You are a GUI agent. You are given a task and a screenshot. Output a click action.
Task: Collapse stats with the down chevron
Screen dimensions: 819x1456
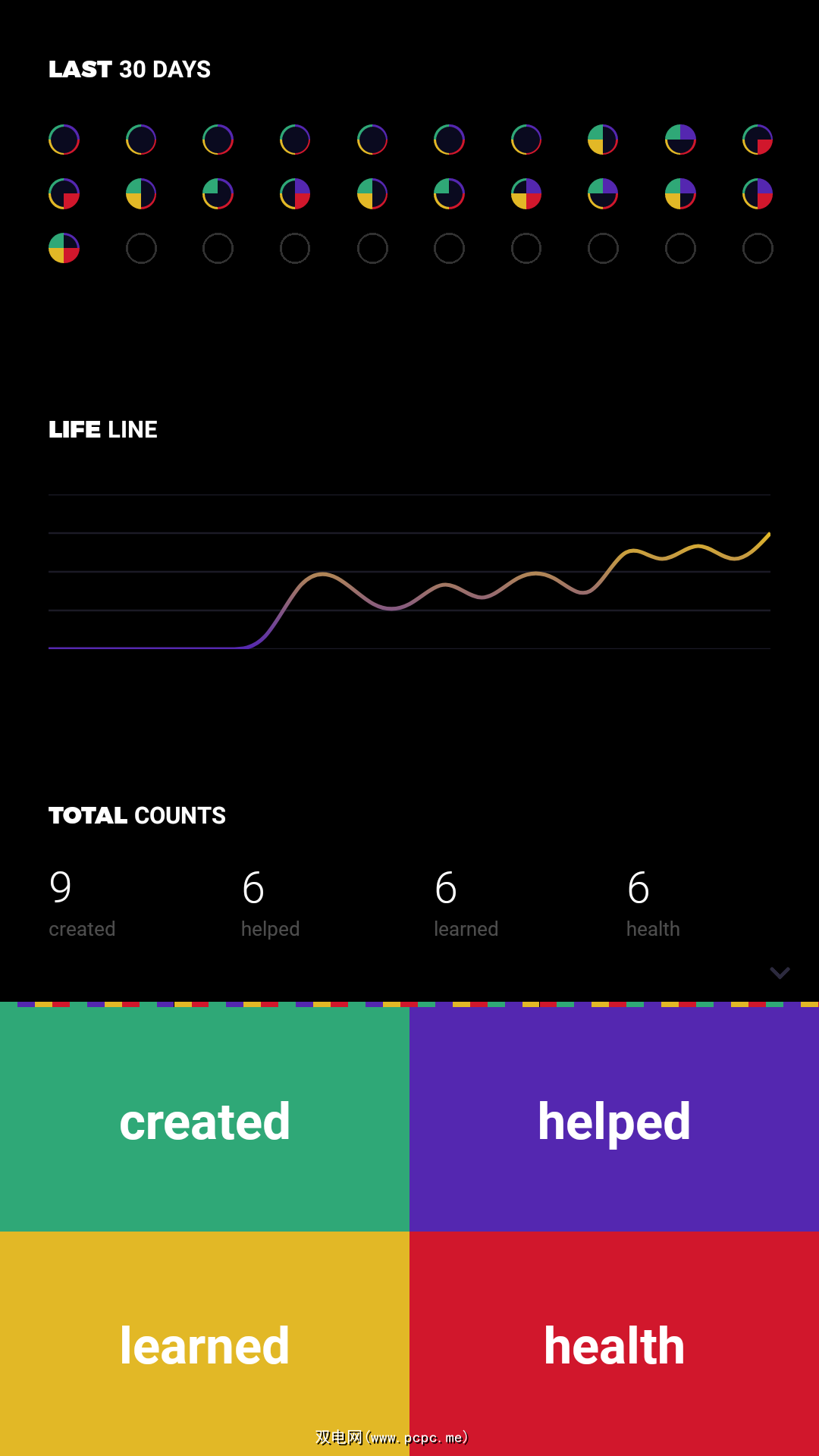pyautogui.click(x=780, y=973)
